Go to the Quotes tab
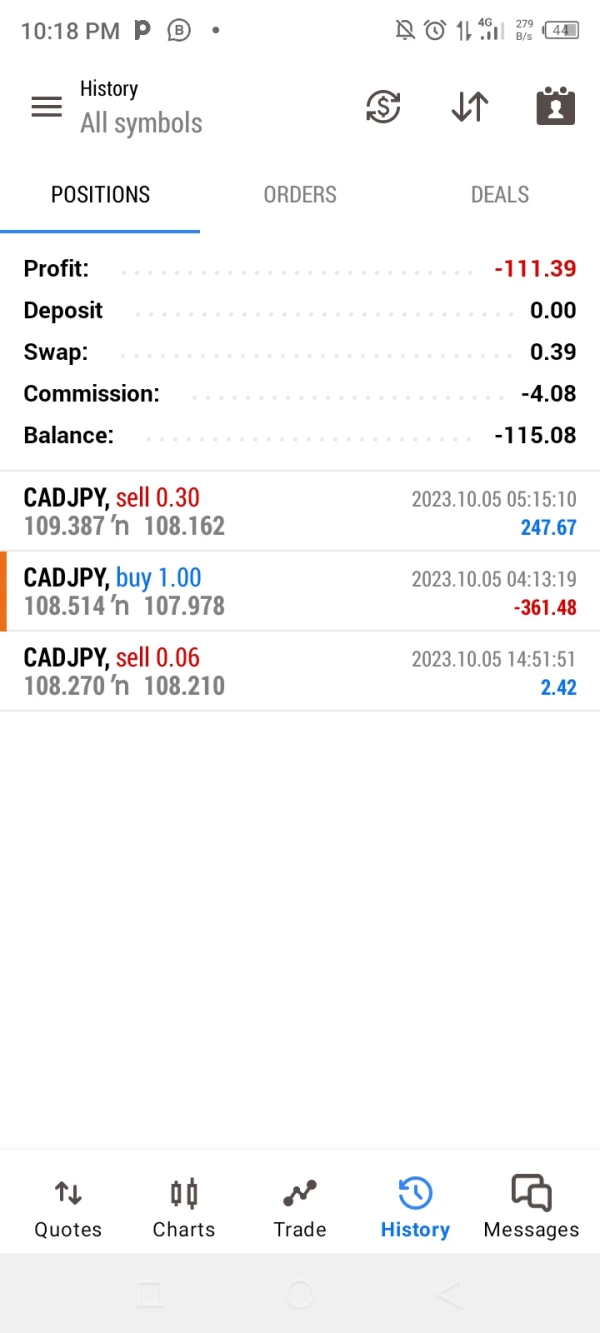Viewport: 600px width, 1333px height. tap(68, 1207)
